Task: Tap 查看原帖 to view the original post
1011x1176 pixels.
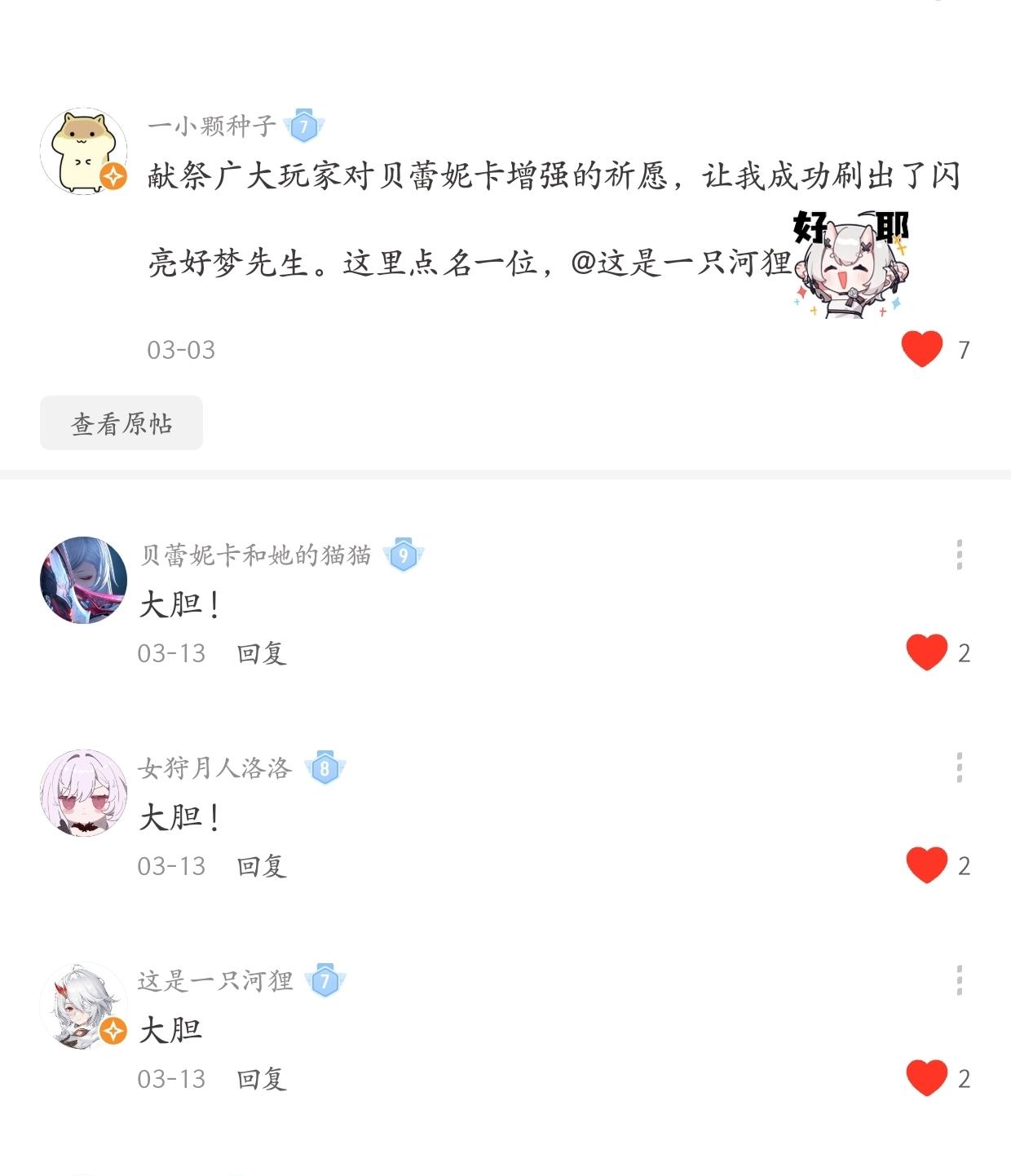Action: coord(121,423)
